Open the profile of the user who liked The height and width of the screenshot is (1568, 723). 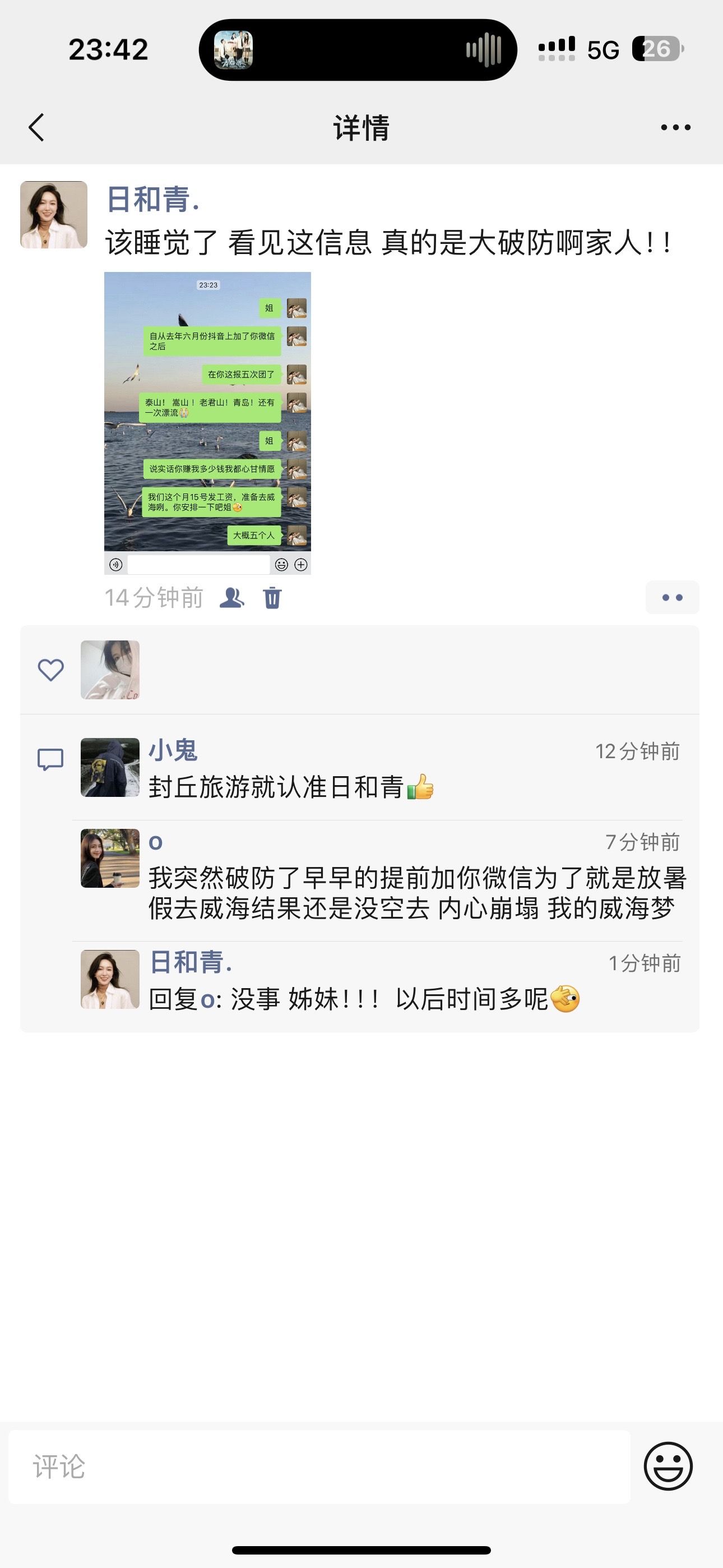pyautogui.click(x=110, y=670)
